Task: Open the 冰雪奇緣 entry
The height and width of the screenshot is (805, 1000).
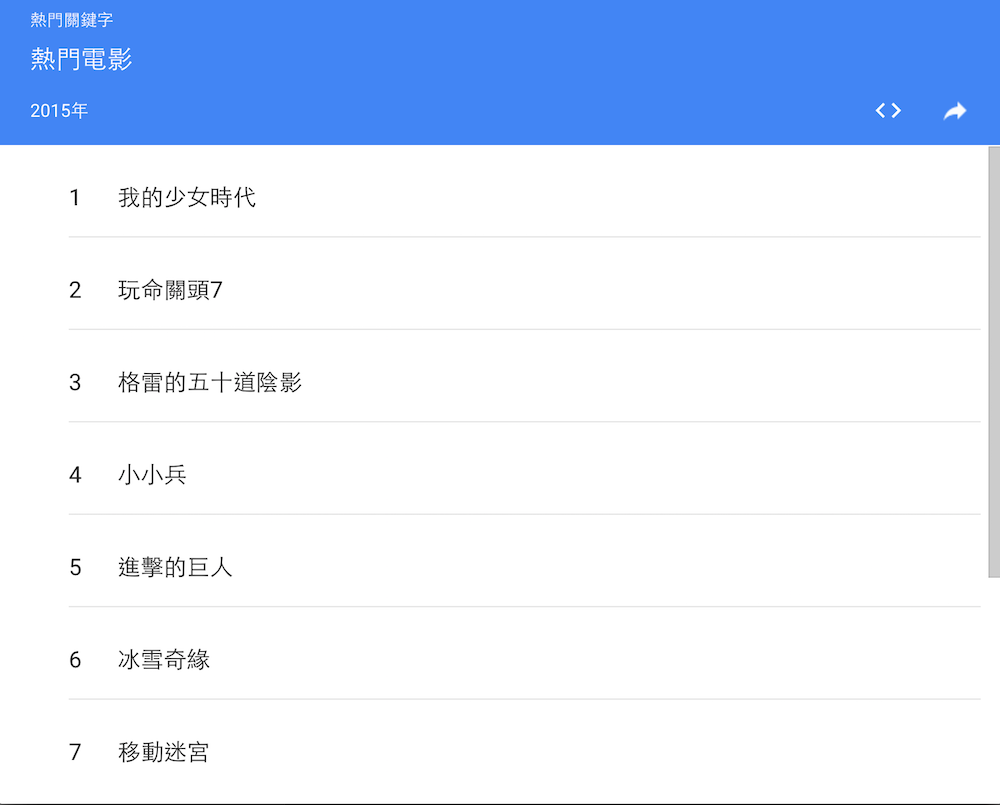Action: (x=164, y=660)
